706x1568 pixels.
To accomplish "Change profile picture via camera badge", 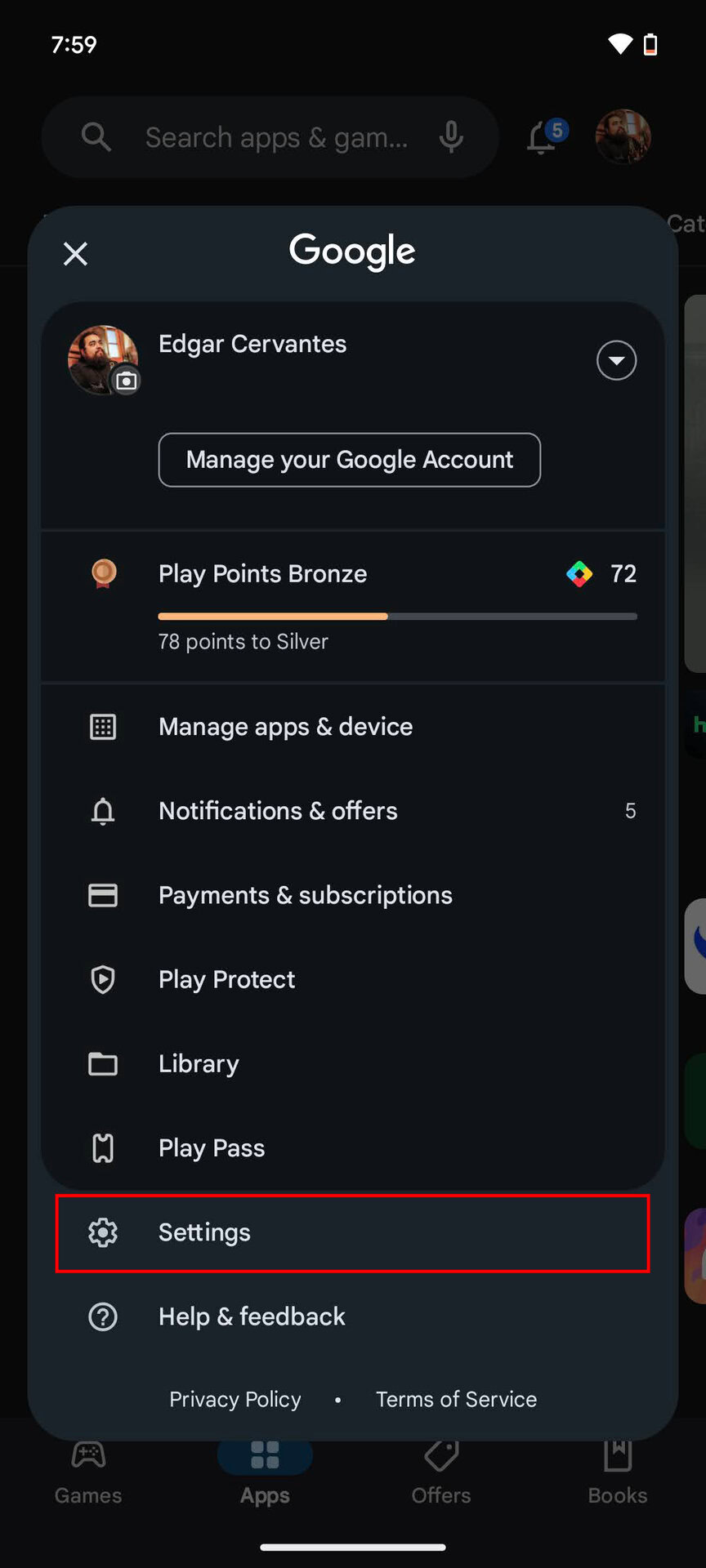I will coord(127,381).
